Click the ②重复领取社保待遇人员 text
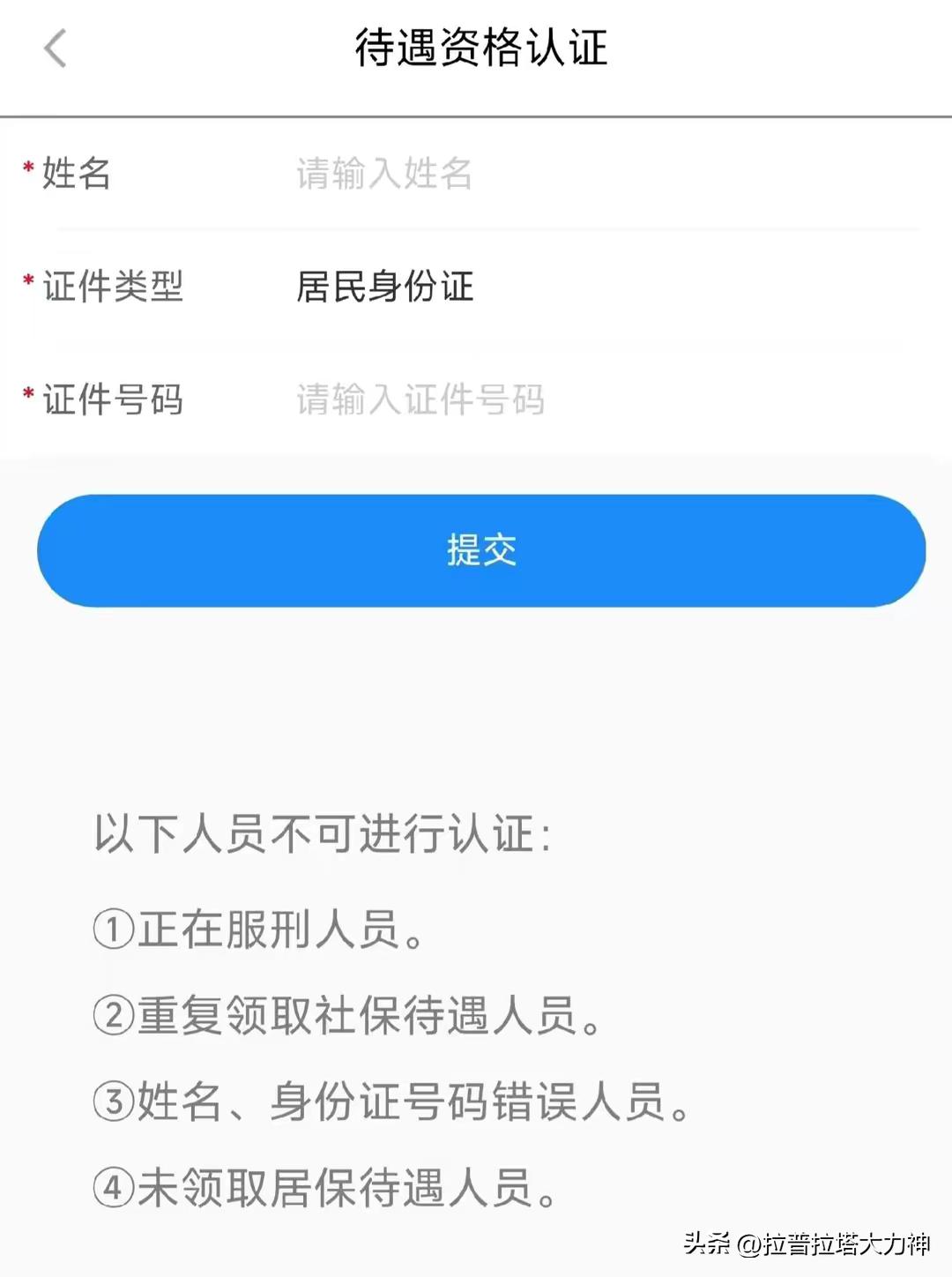 pos(350,1017)
